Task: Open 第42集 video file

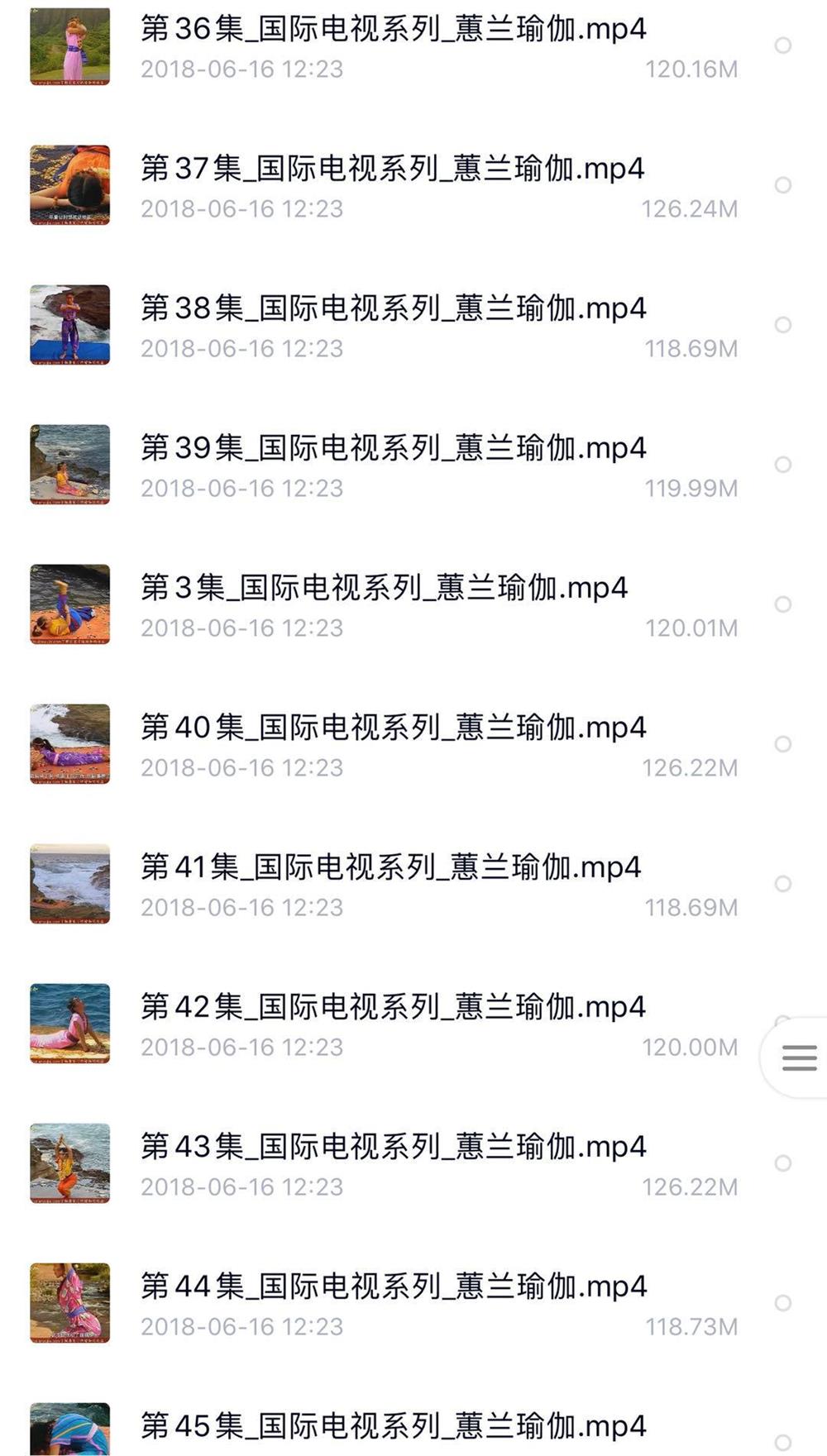Action: (393, 1008)
